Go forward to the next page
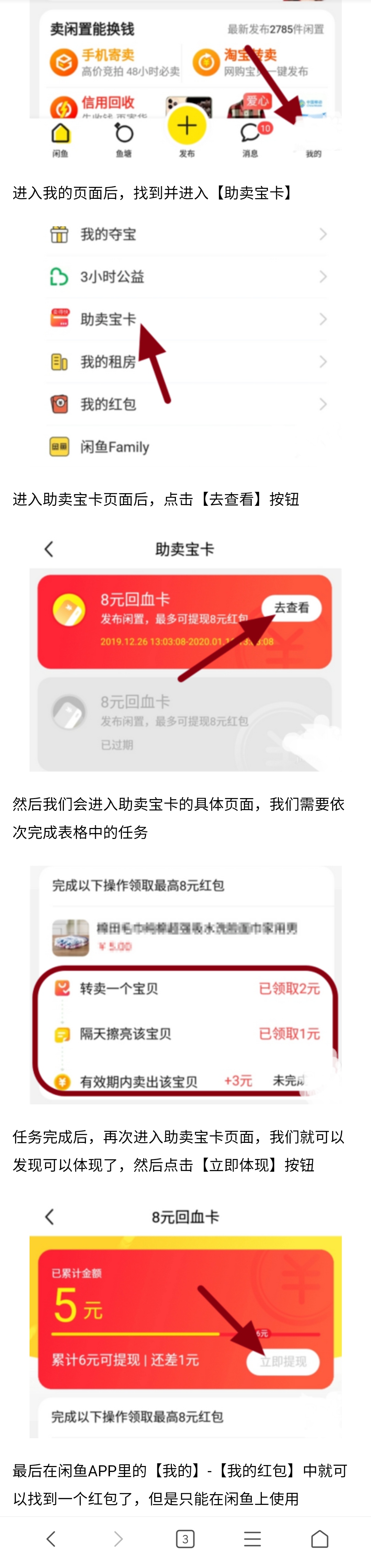 tap(118, 1539)
